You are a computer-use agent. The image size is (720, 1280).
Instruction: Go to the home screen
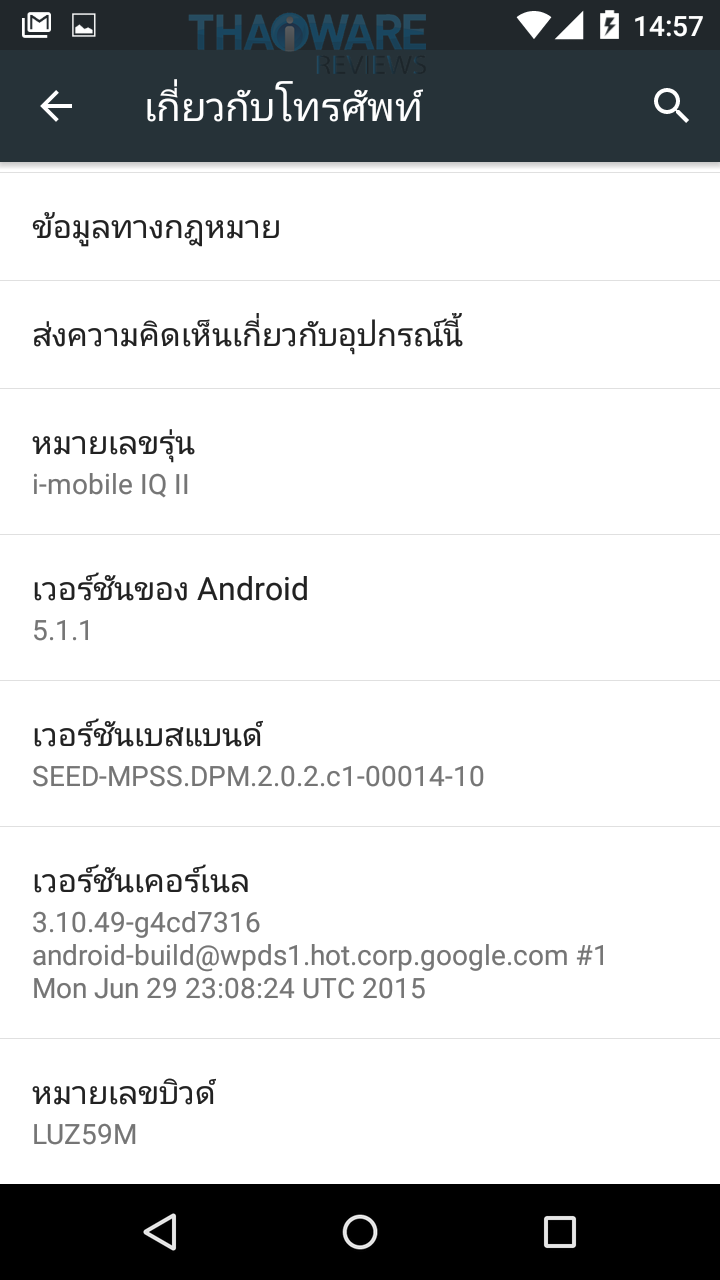[x=360, y=1232]
